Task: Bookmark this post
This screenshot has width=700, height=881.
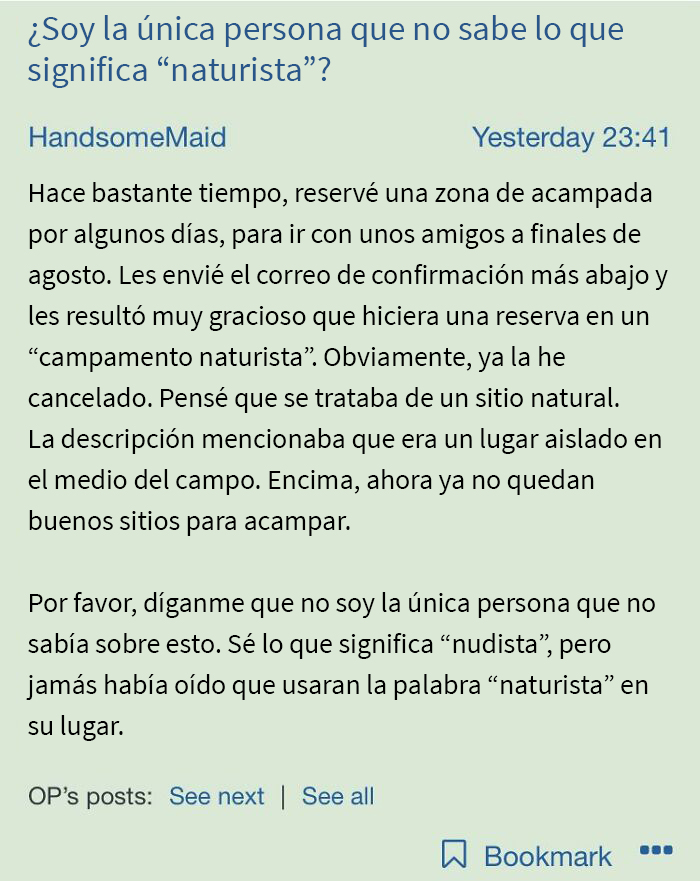Action: click(527, 855)
